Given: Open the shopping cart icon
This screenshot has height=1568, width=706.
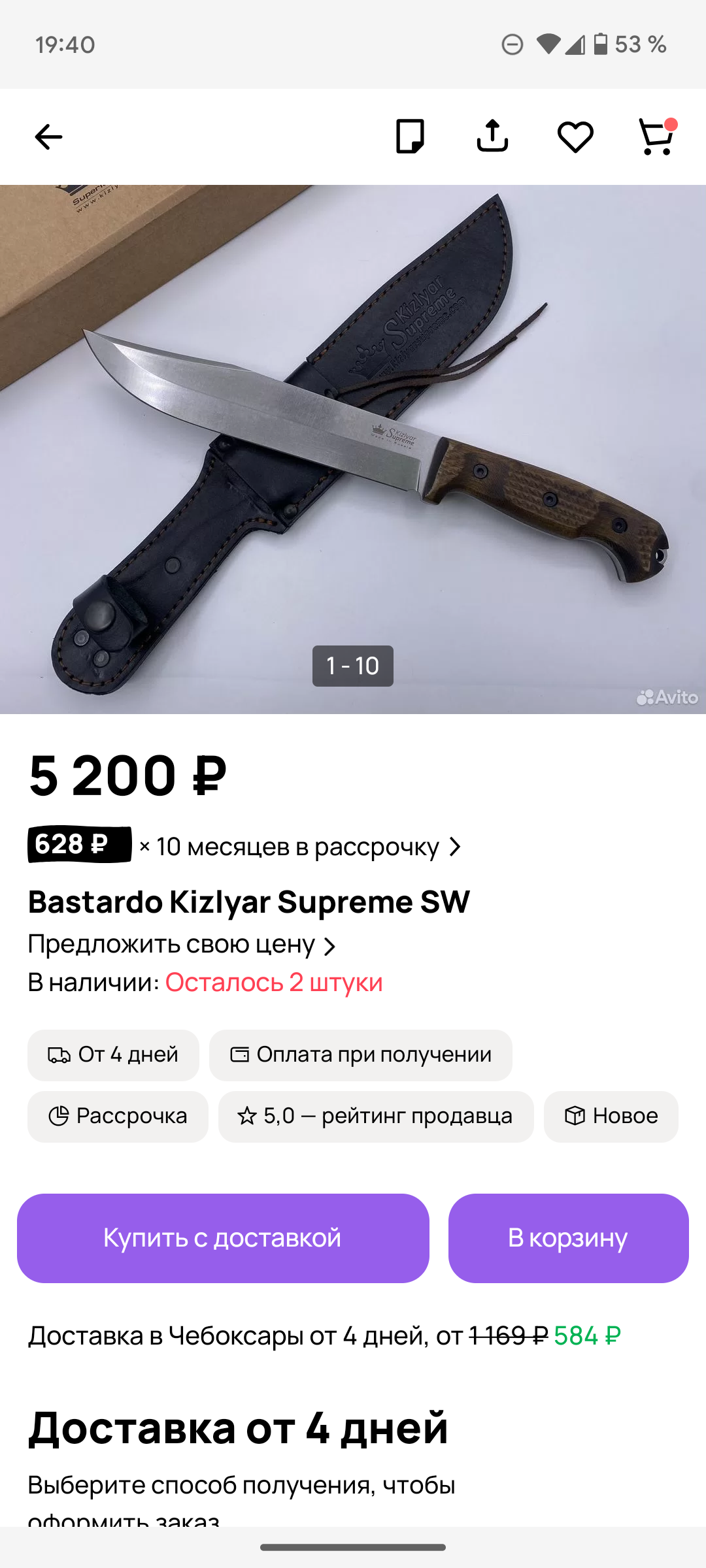Looking at the screenshot, I should click(656, 137).
